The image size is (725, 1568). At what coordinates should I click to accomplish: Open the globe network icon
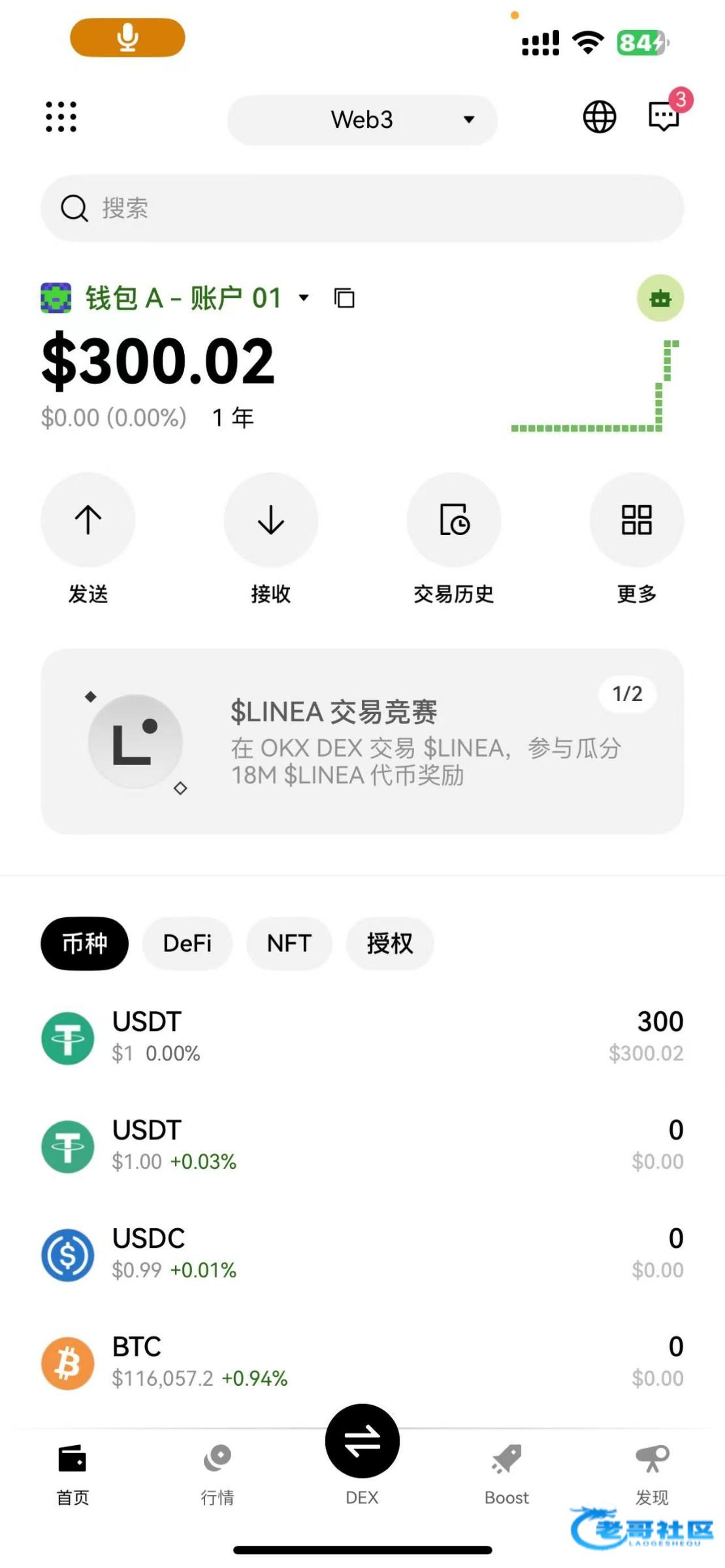coord(599,118)
